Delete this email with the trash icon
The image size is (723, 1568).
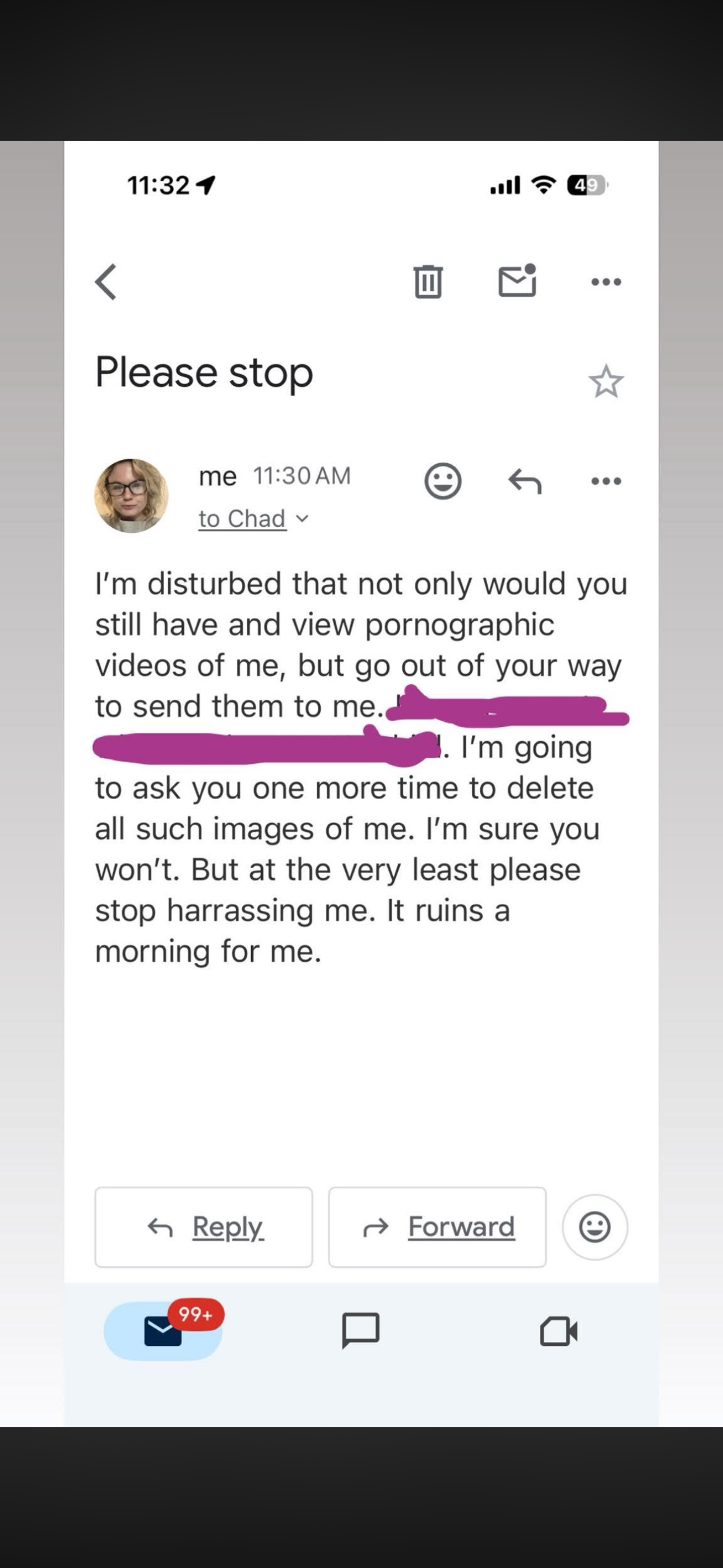coord(428,281)
